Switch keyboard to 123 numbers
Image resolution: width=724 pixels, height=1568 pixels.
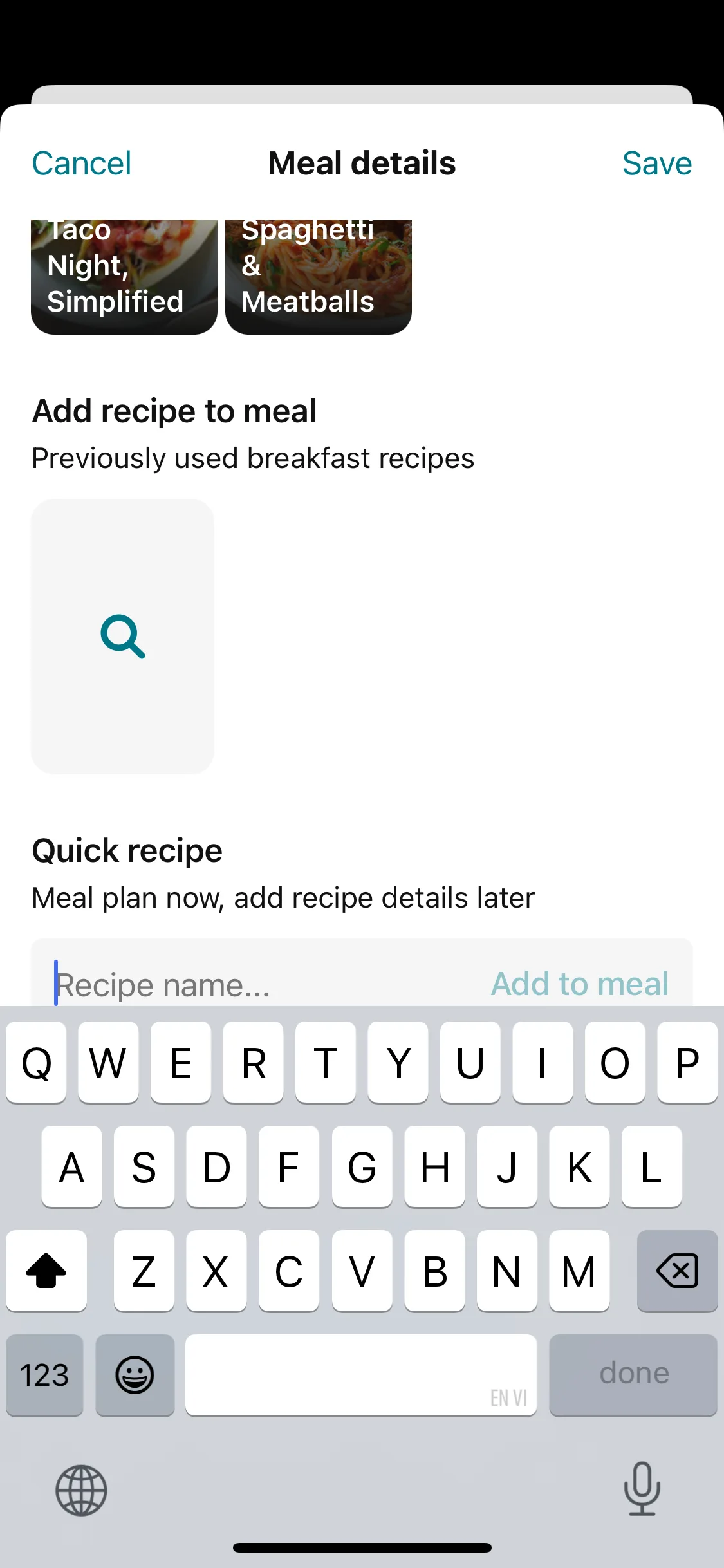[x=44, y=1374]
